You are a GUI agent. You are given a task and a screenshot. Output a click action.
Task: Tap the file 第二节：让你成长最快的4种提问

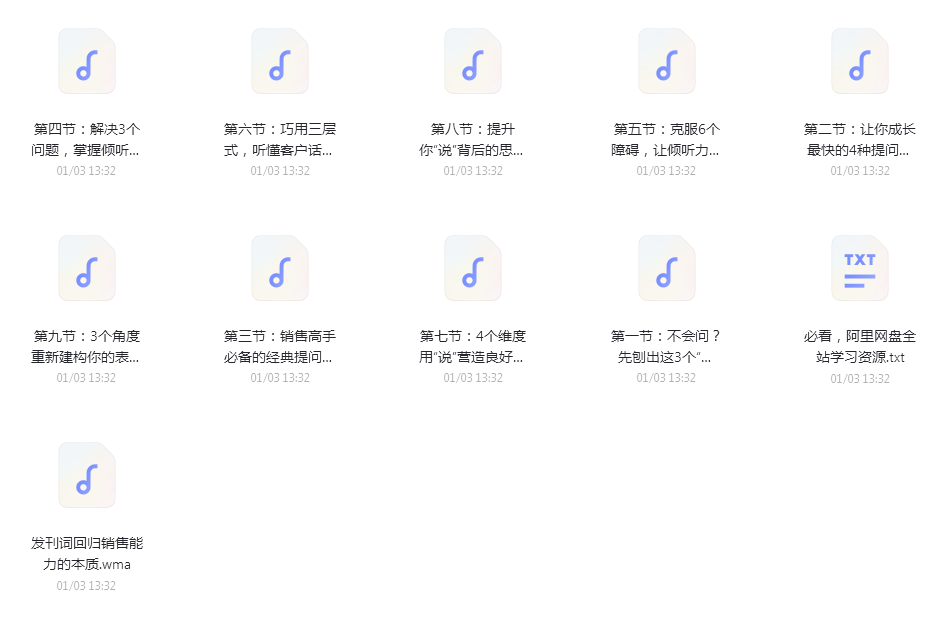click(860, 62)
